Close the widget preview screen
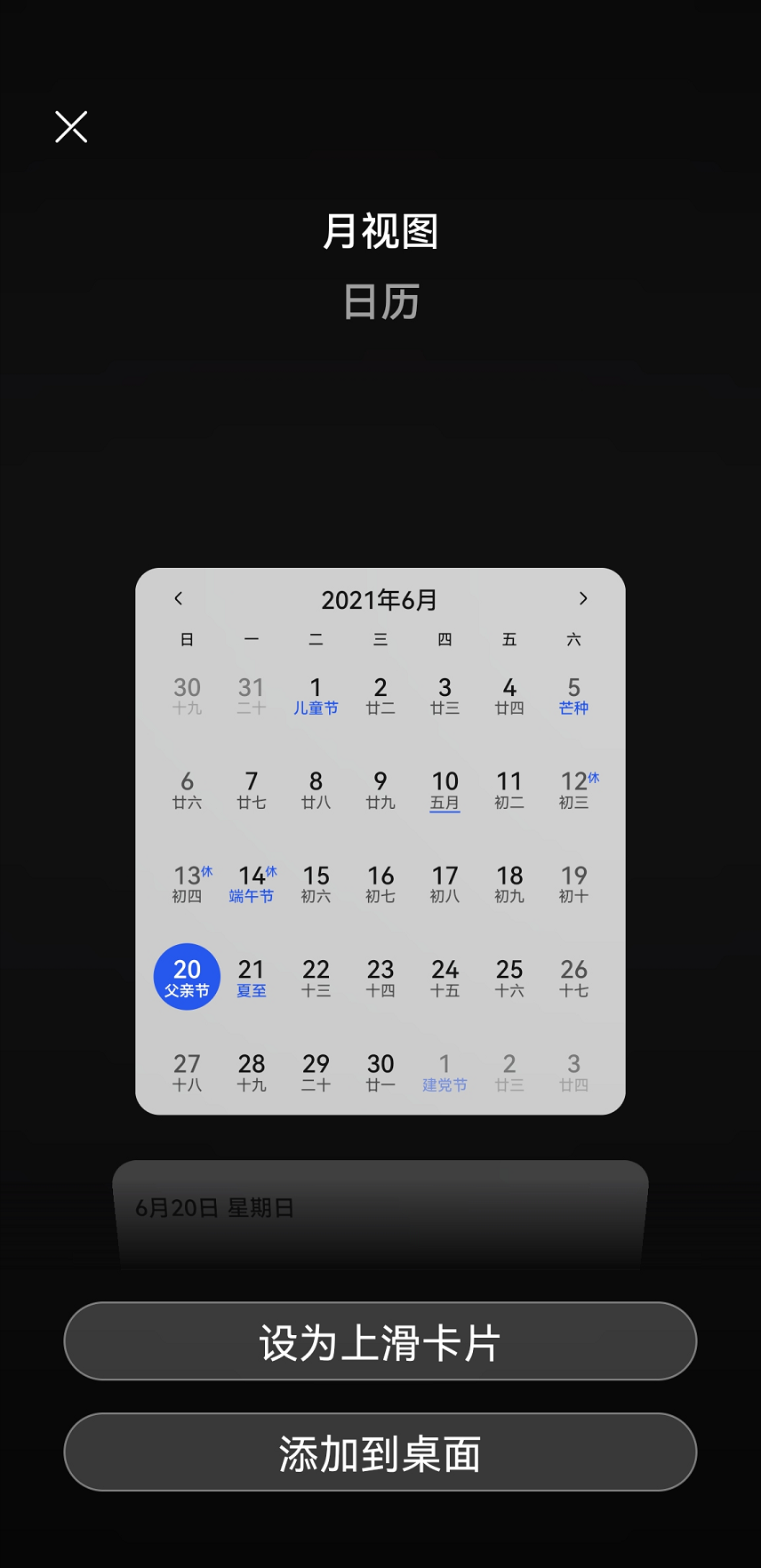Image resolution: width=761 pixels, height=1568 pixels. coord(71,127)
